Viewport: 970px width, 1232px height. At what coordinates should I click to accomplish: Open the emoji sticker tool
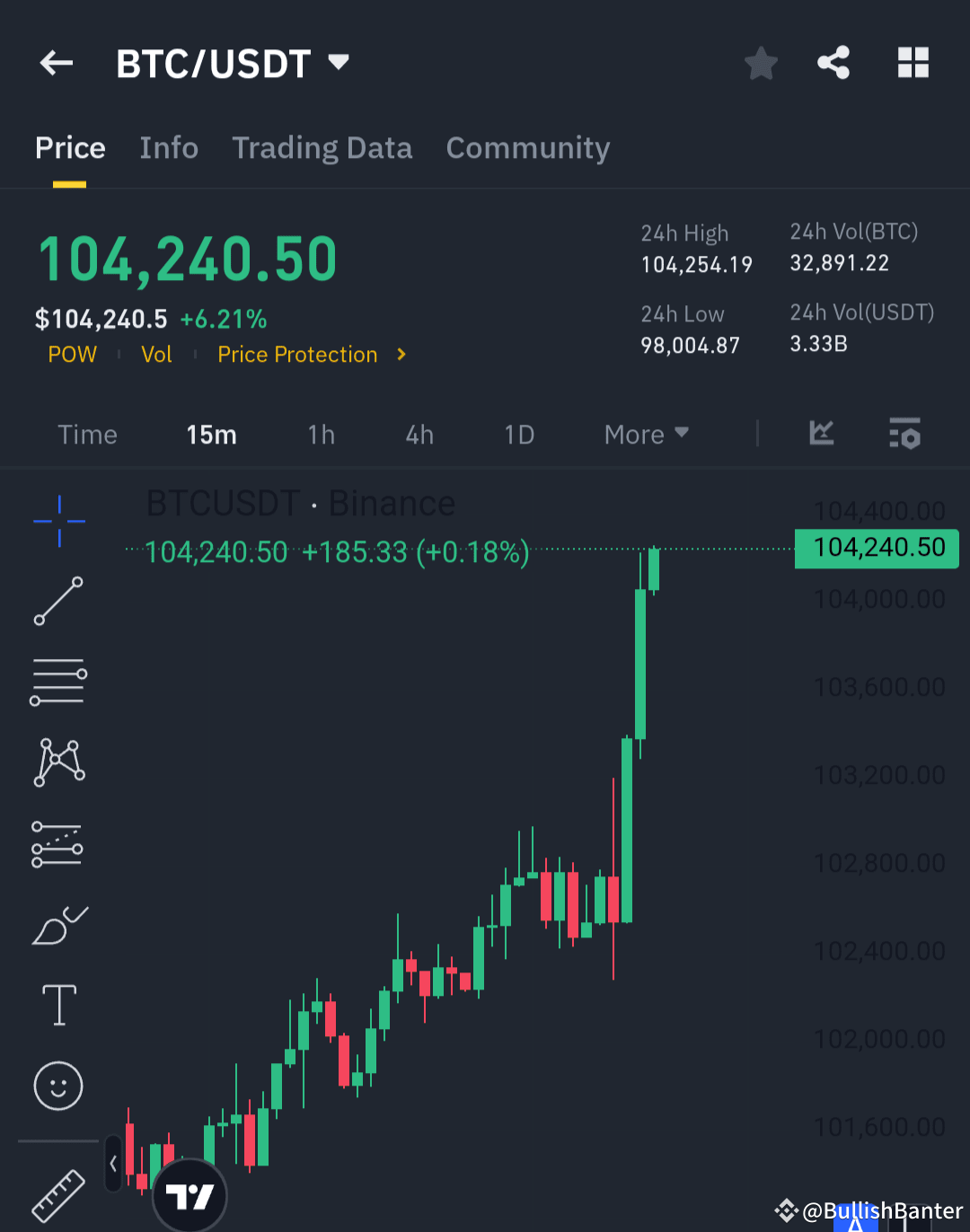(x=58, y=1085)
